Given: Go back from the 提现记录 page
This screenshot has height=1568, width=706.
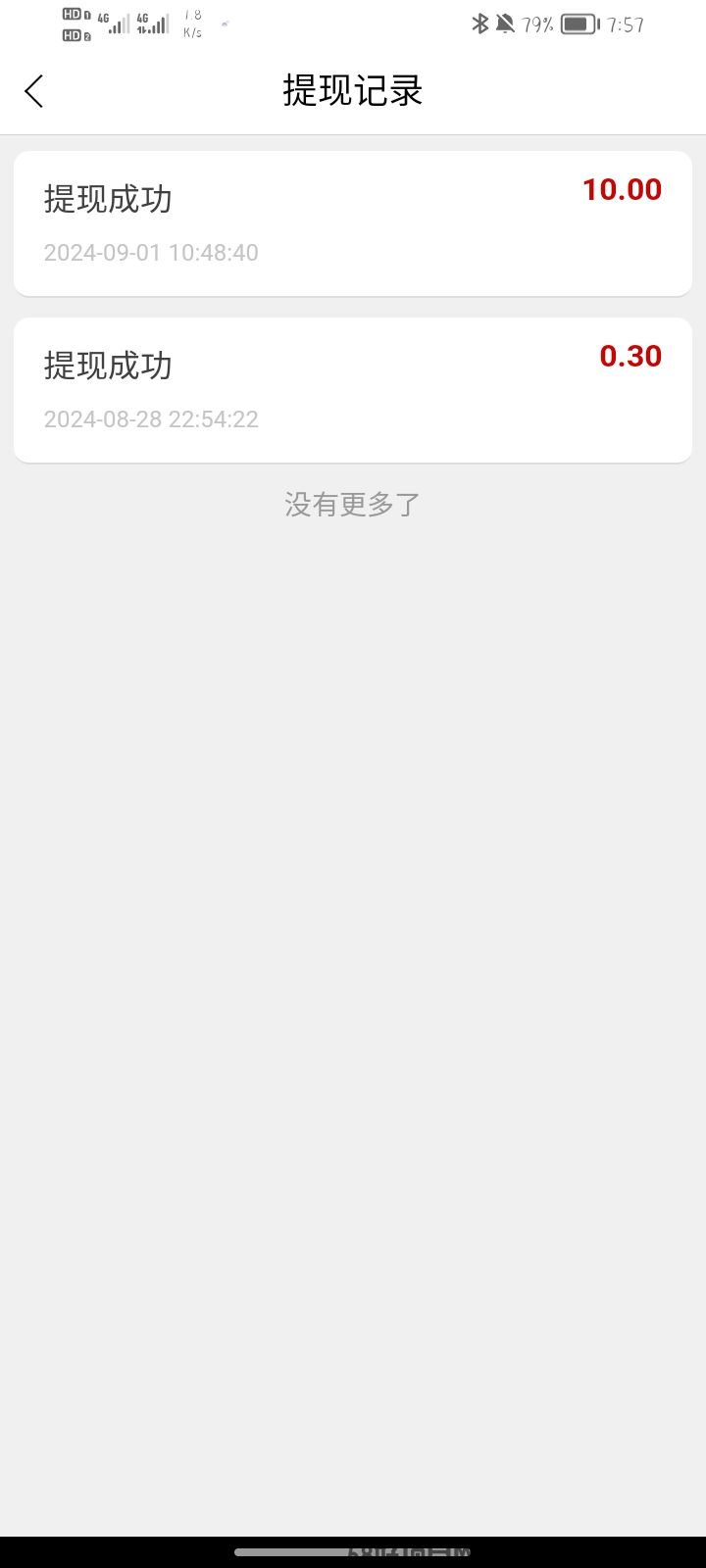Looking at the screenshot, I should pos(34,91).
